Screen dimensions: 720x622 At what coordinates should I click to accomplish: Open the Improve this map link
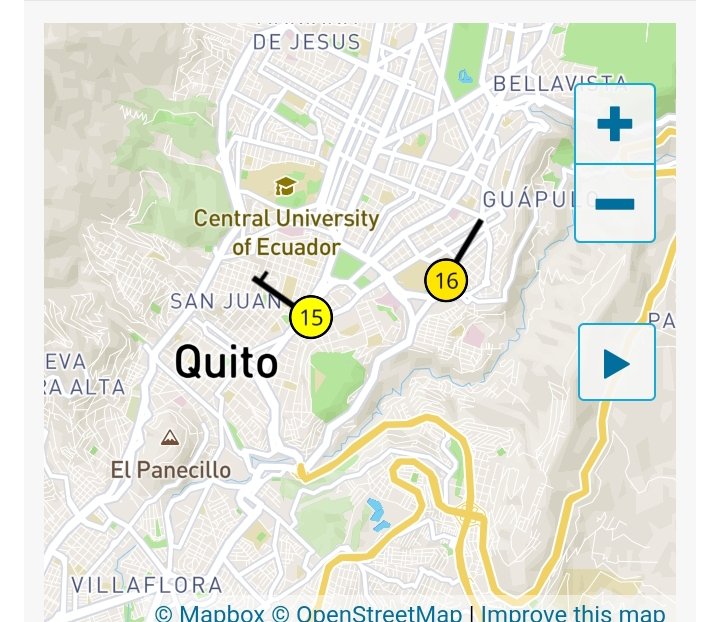[572, 612]
